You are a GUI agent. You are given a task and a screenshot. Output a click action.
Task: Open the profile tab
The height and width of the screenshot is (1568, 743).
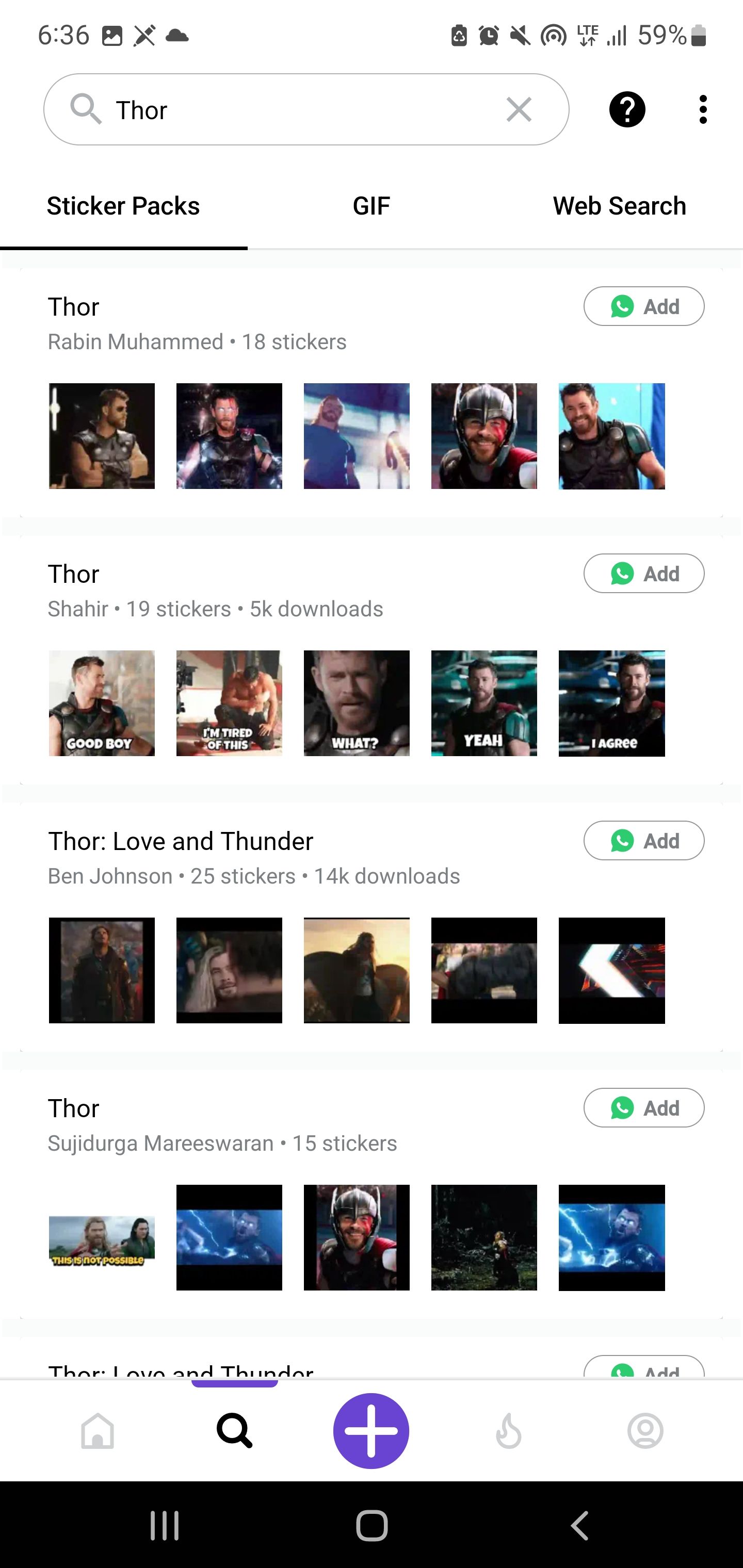[645, 1430]
